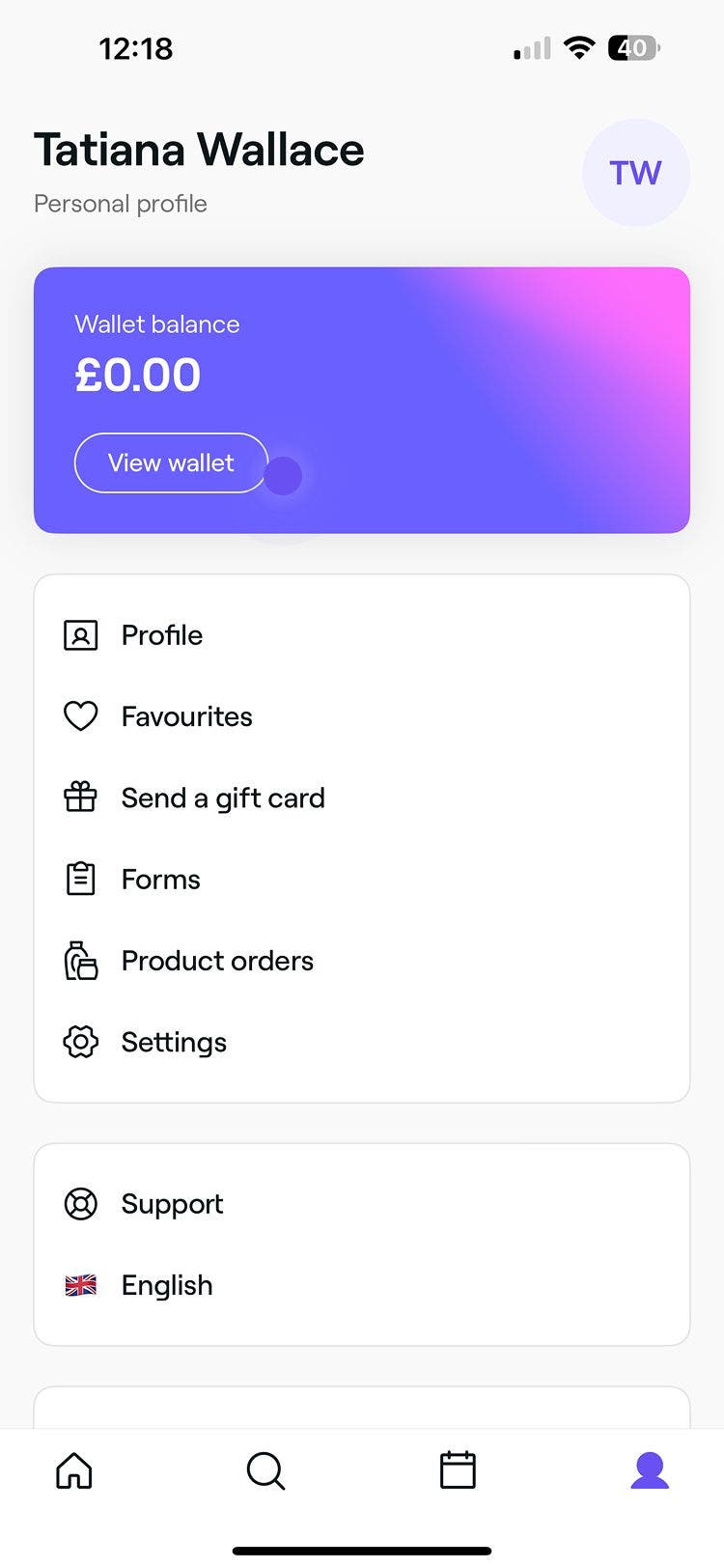The height and width of the screenshot is (1568, 724).
Task: Open the TW profile avatar
Action: tap(635, 173)
